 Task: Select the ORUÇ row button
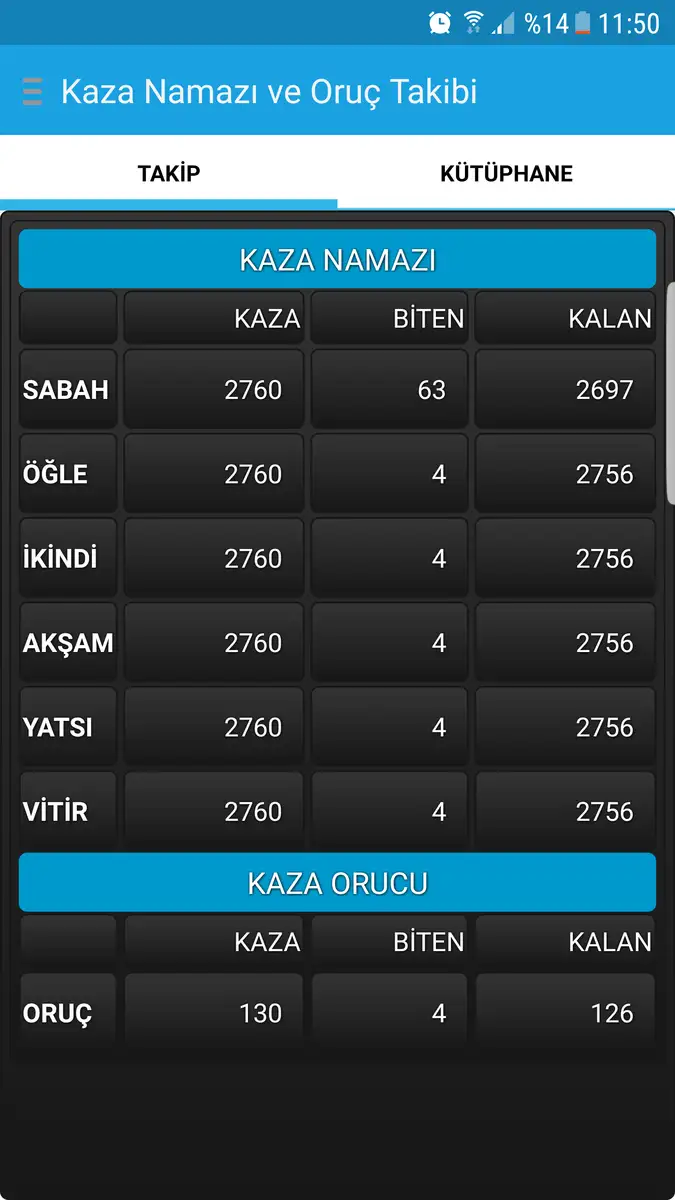pyautogui.click(x=67, y=1013)
